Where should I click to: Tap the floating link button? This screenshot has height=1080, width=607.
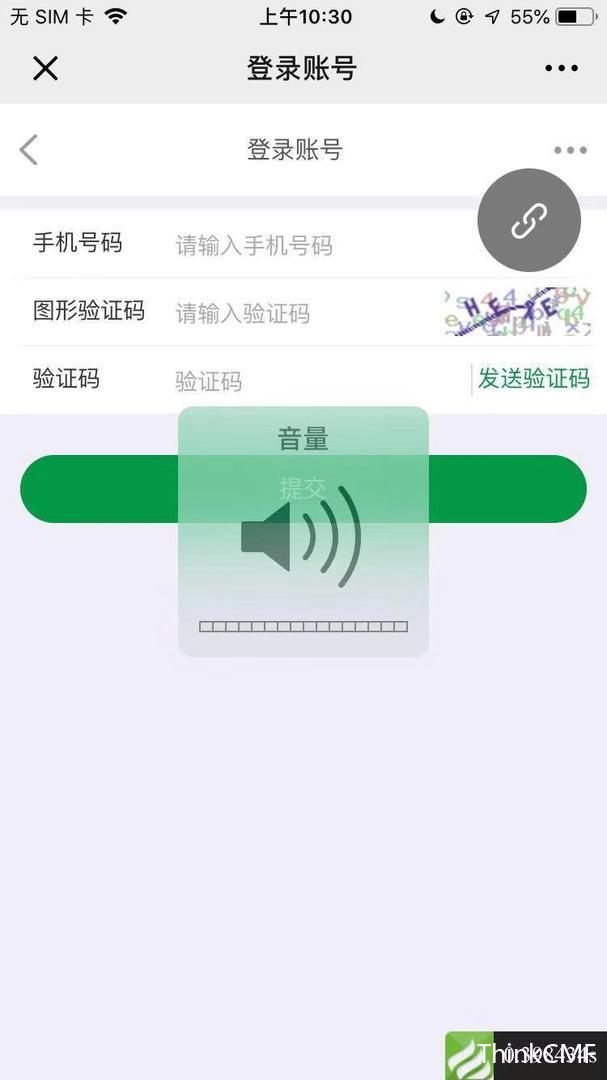click(529, 220)
